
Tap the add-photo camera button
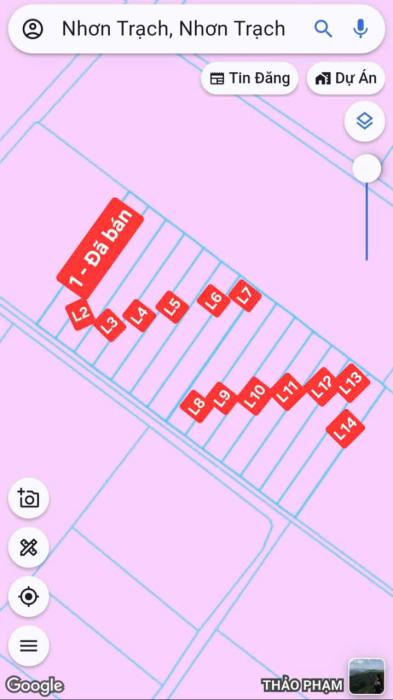coord(29,498)
